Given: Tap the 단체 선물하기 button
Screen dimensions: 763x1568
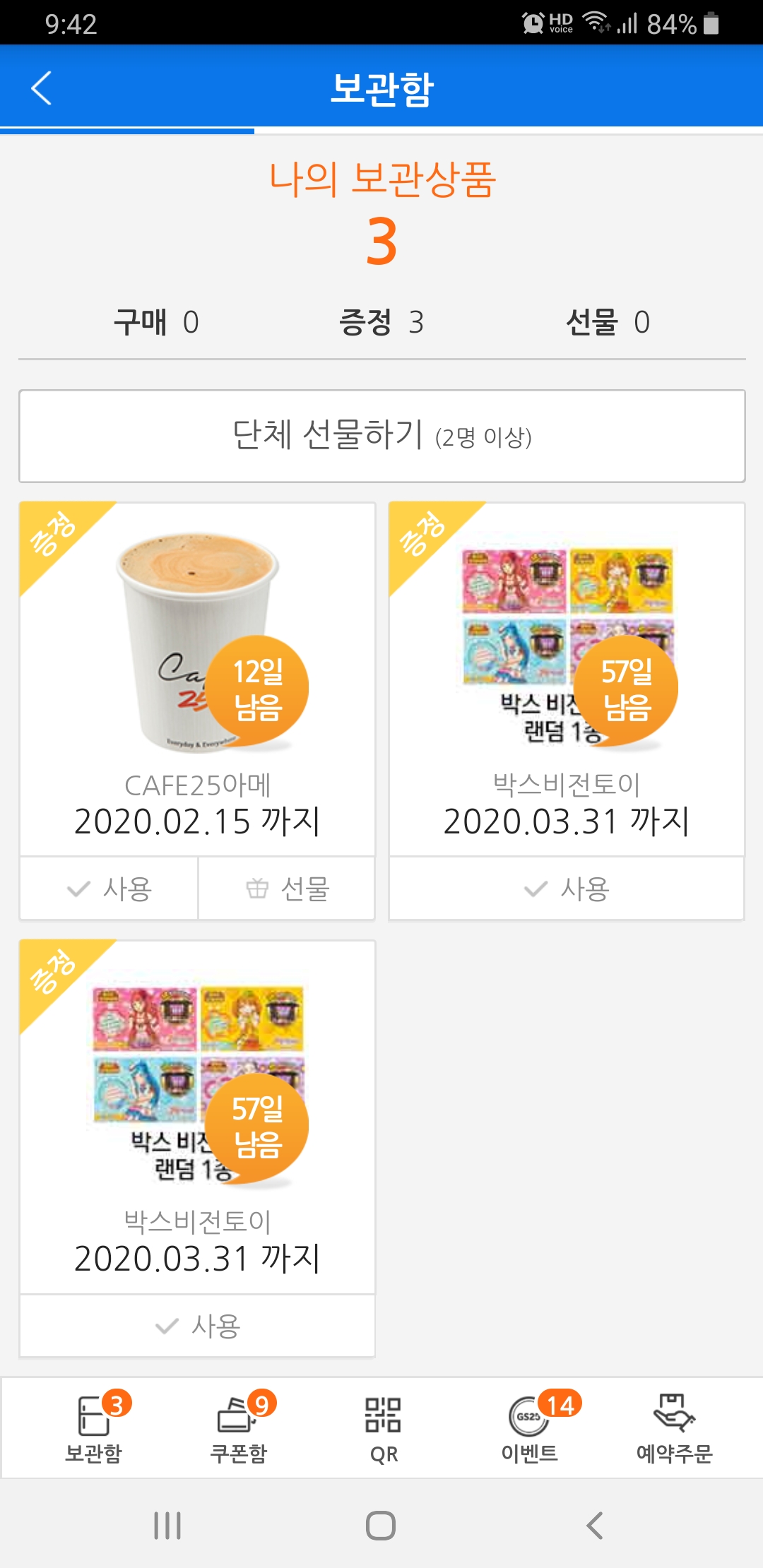Looking at the screenshot, I should (x=381, y=436).
